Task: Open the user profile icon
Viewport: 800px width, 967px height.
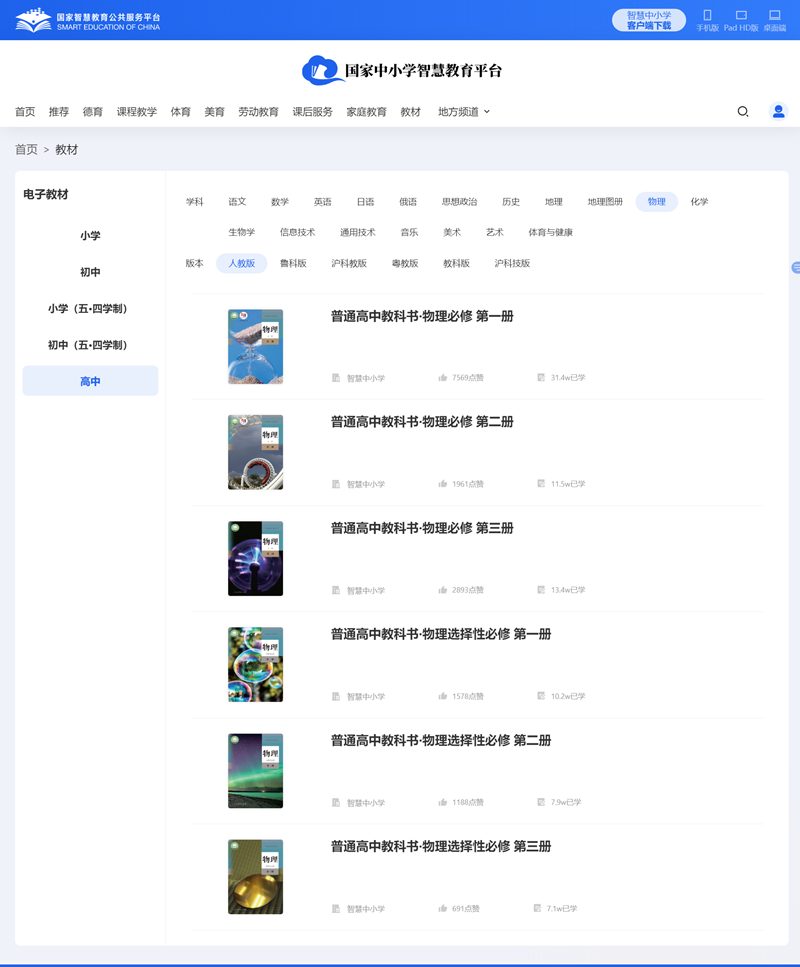Action: (x=778, y=111)
